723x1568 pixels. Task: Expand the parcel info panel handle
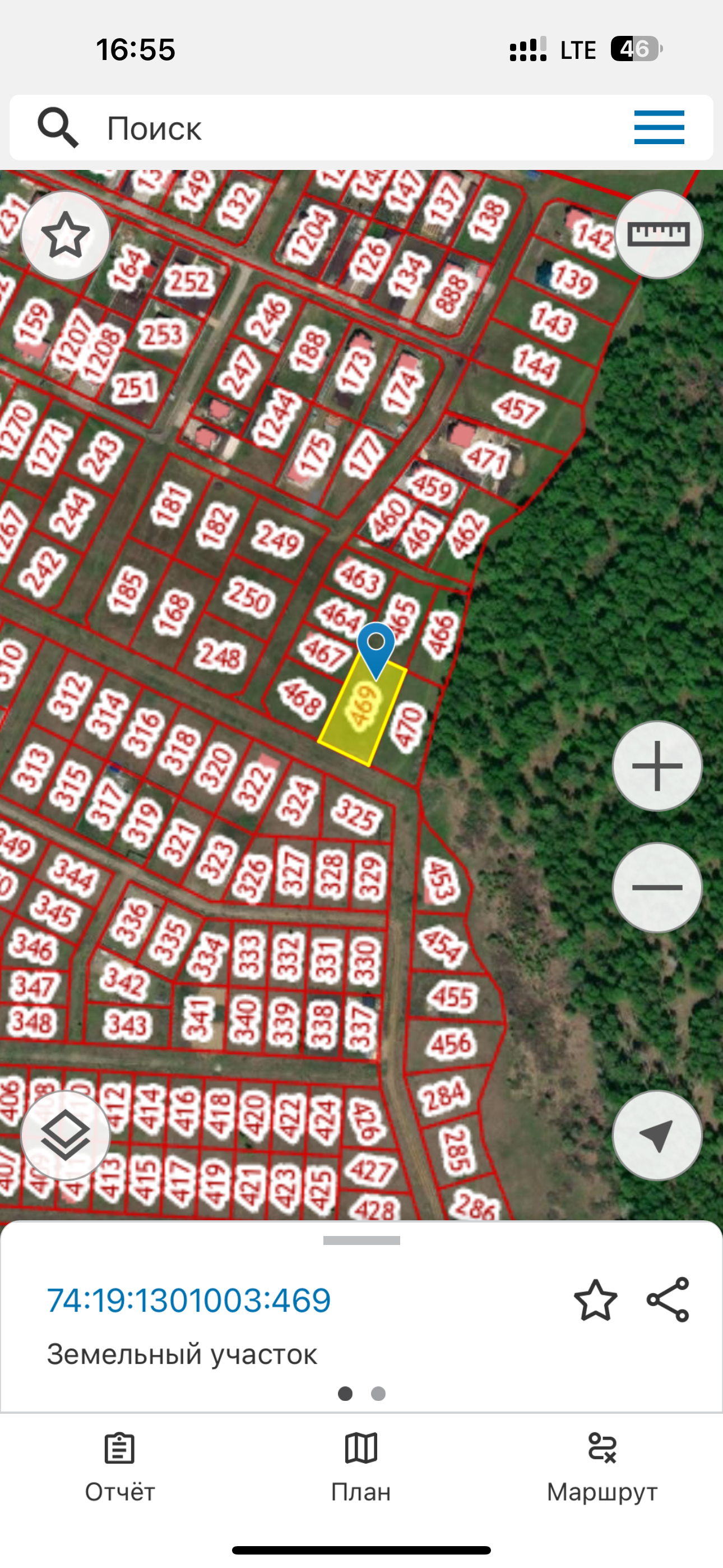pos(361,1240)
